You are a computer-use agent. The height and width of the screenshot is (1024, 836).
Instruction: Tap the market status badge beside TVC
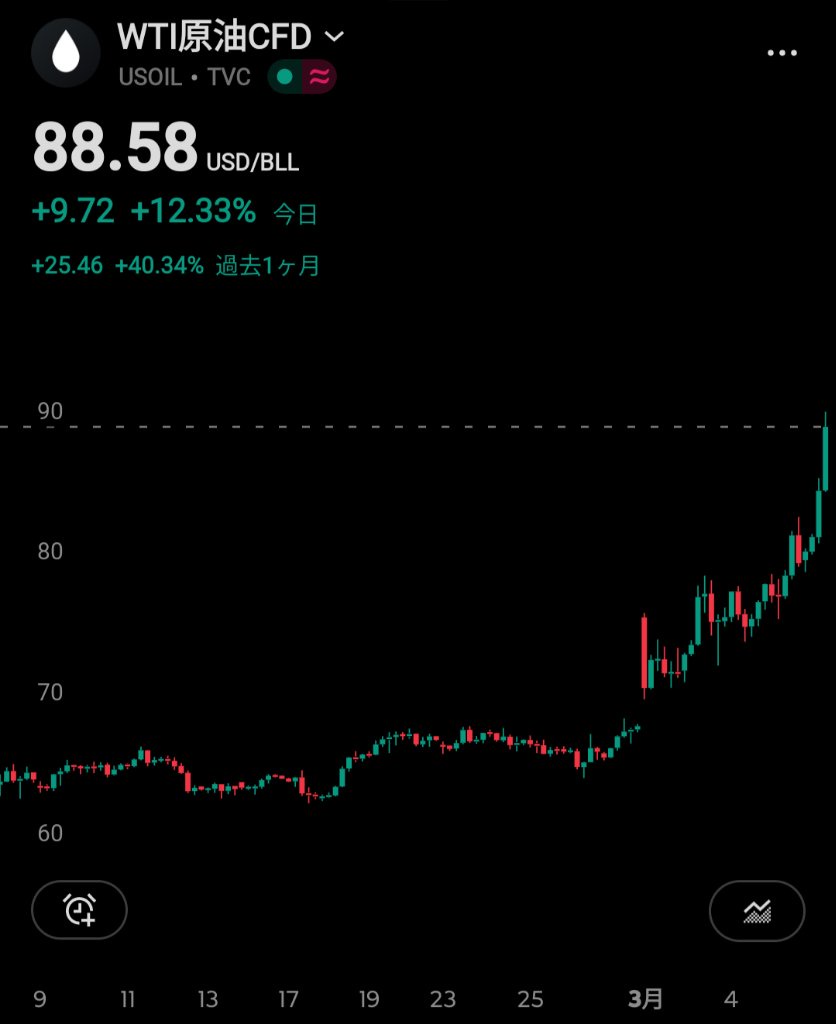[302, 77]
